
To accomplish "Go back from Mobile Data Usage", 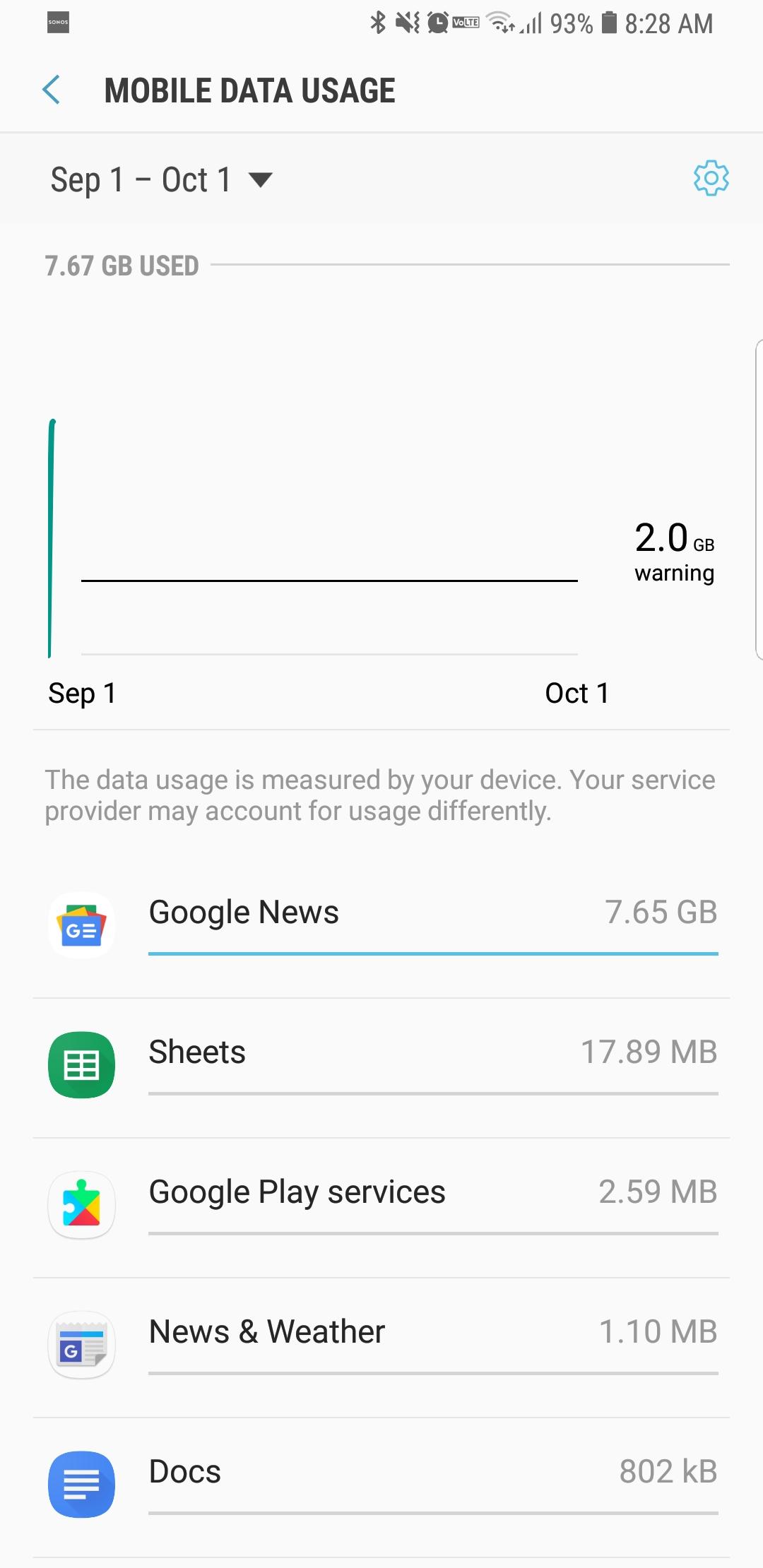I will point(52,90).
